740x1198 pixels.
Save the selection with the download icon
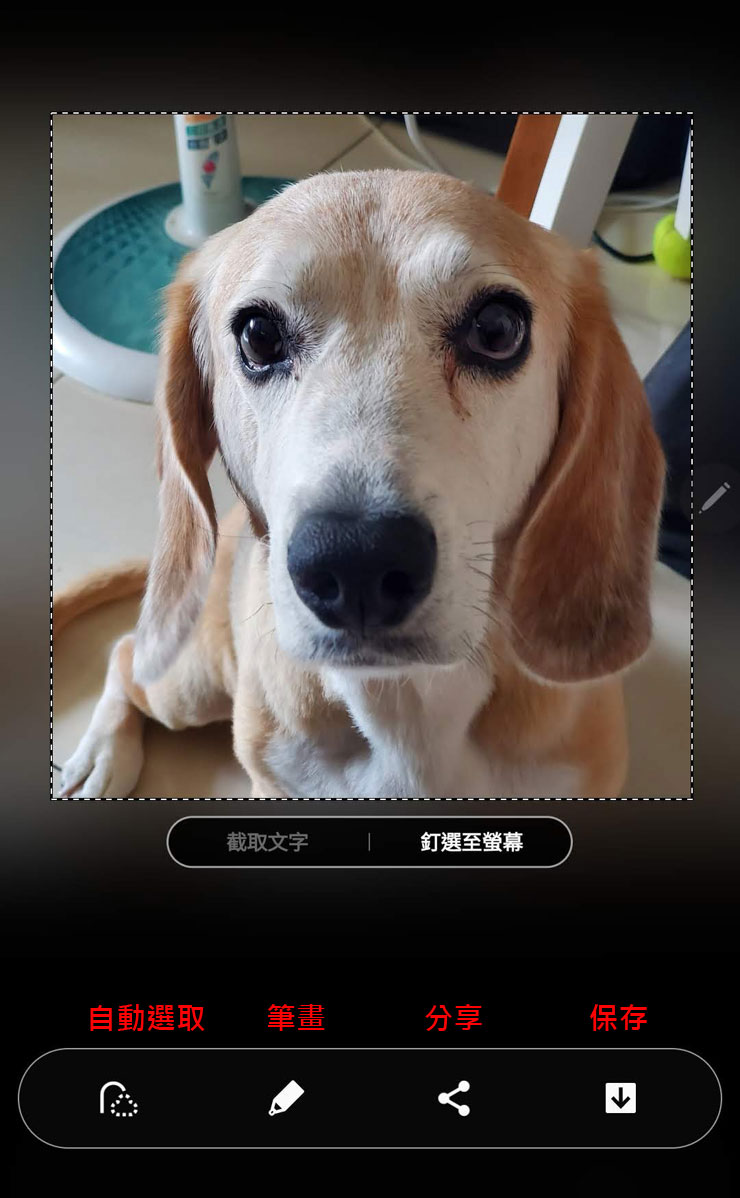620,1098
